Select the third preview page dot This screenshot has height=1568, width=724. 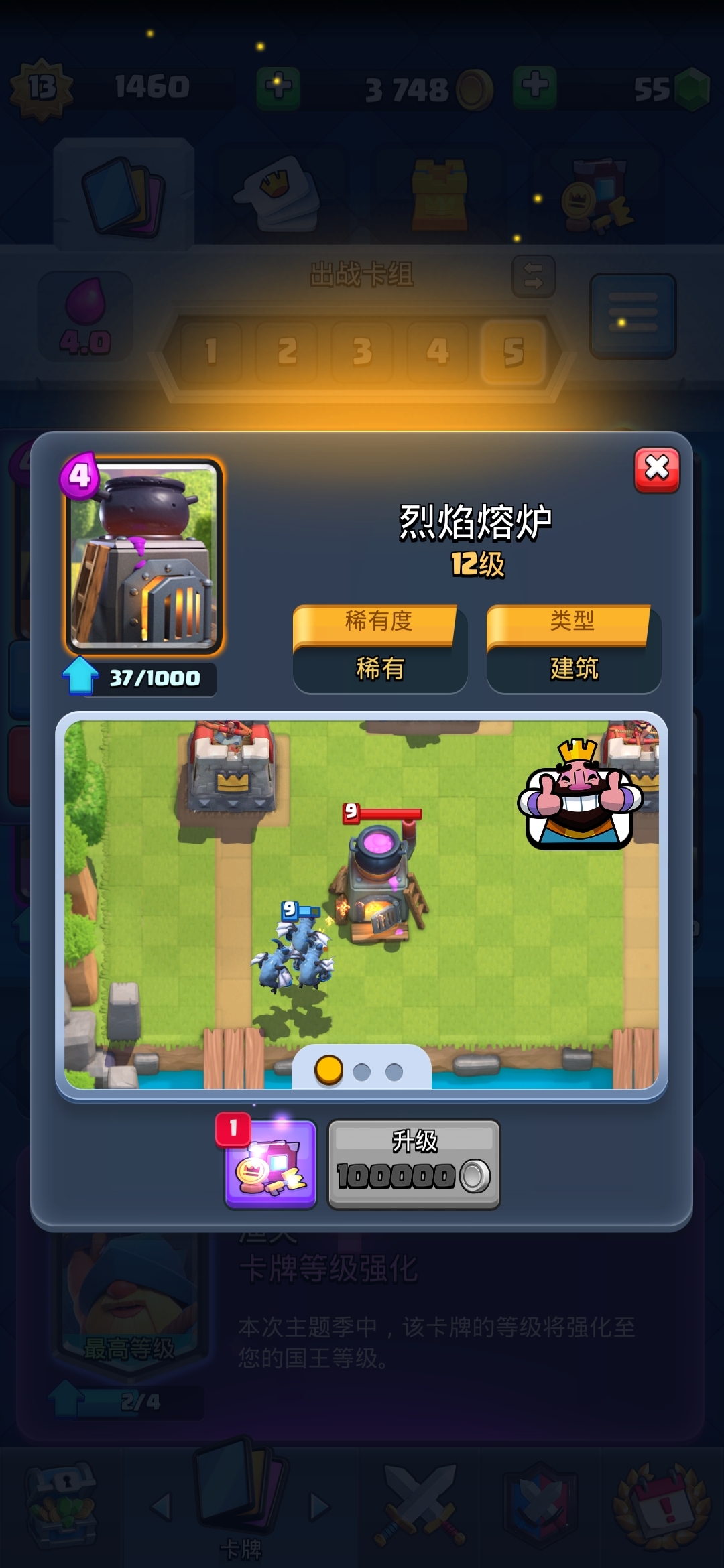pos(394,1072)
